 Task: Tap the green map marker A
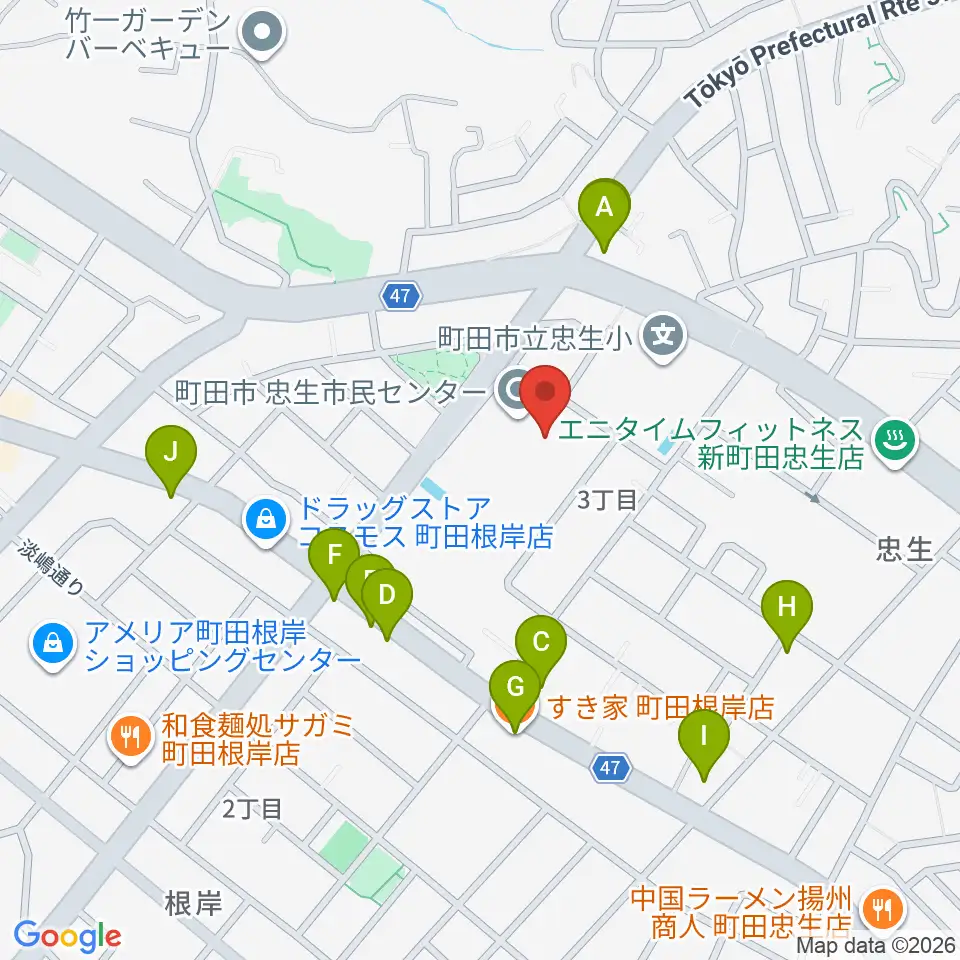pos(604,209)
